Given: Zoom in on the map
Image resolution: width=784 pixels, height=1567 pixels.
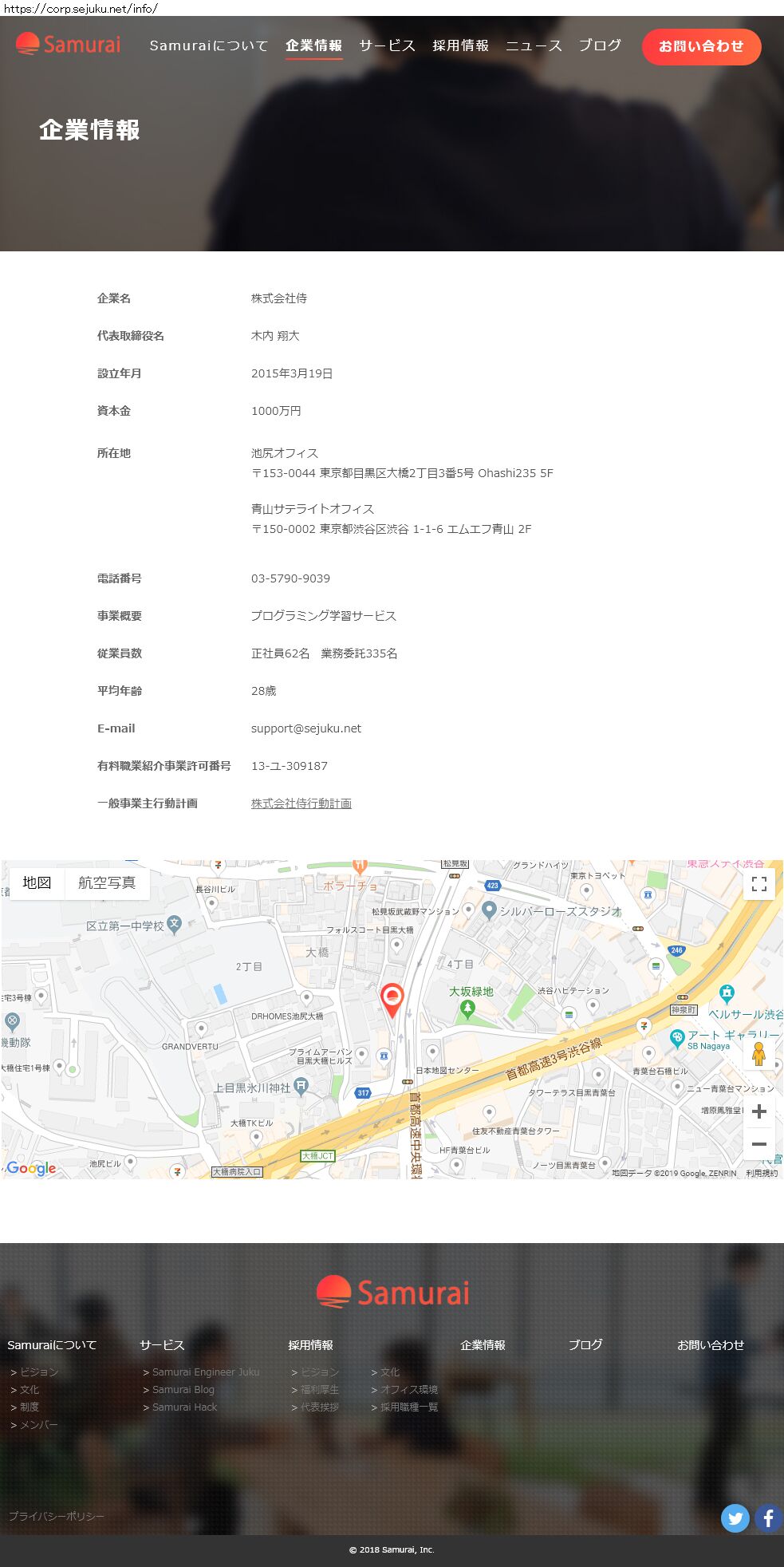Looking at the screenshot, I should [758, 1111].
